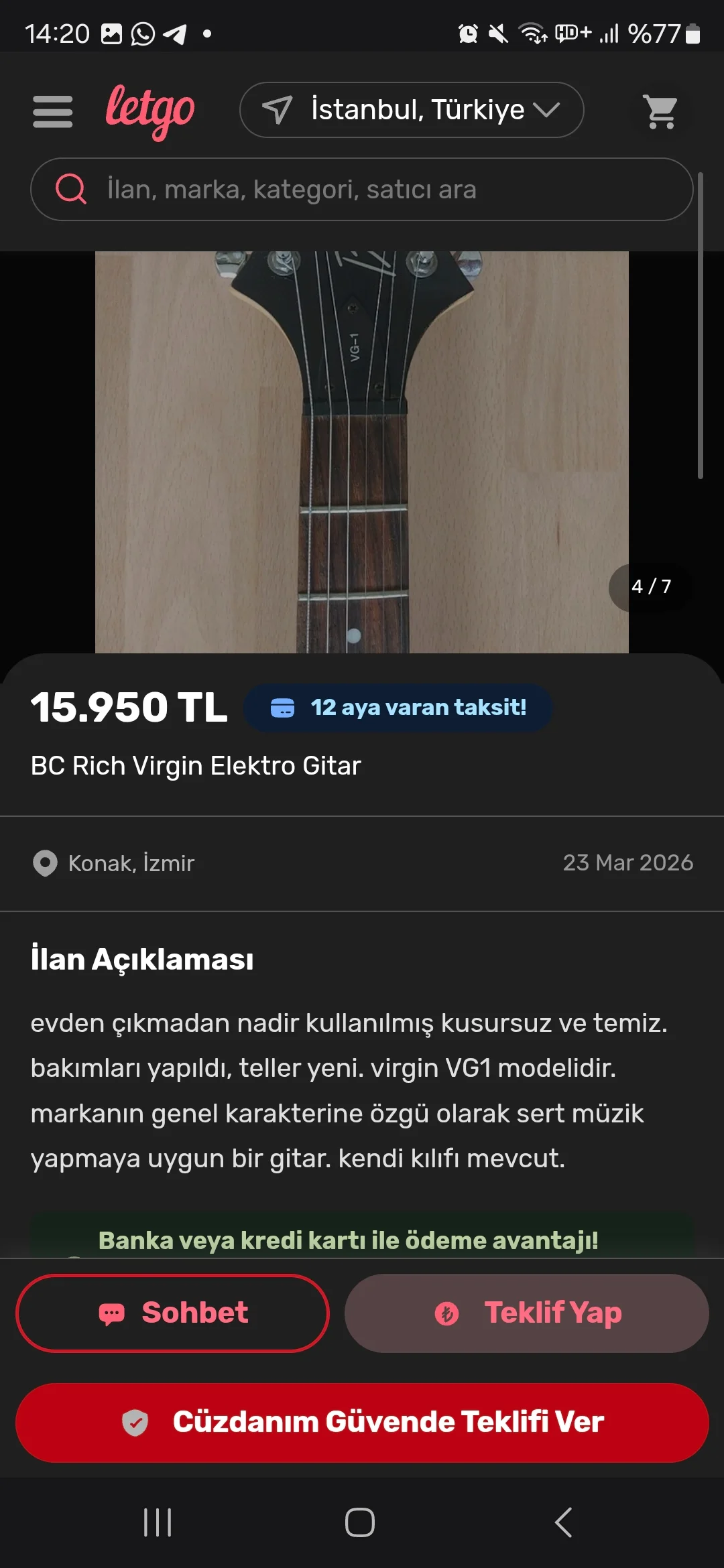Show 12-month installment options
Image resolution: width=724 pixels, height=1568 pixels.
tap(398, 708)
